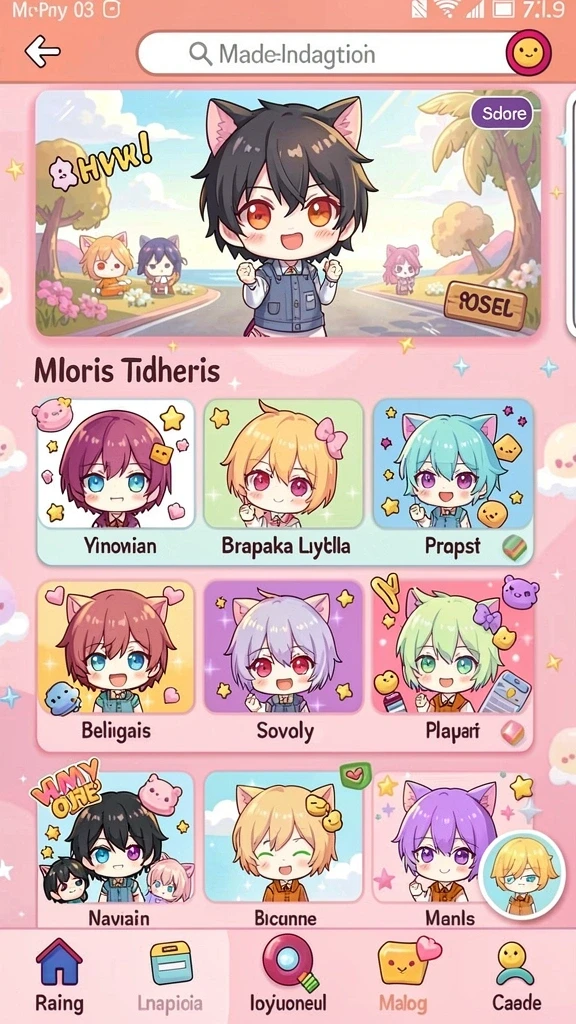Select the Bicunne character card

[x=284, y=849]
